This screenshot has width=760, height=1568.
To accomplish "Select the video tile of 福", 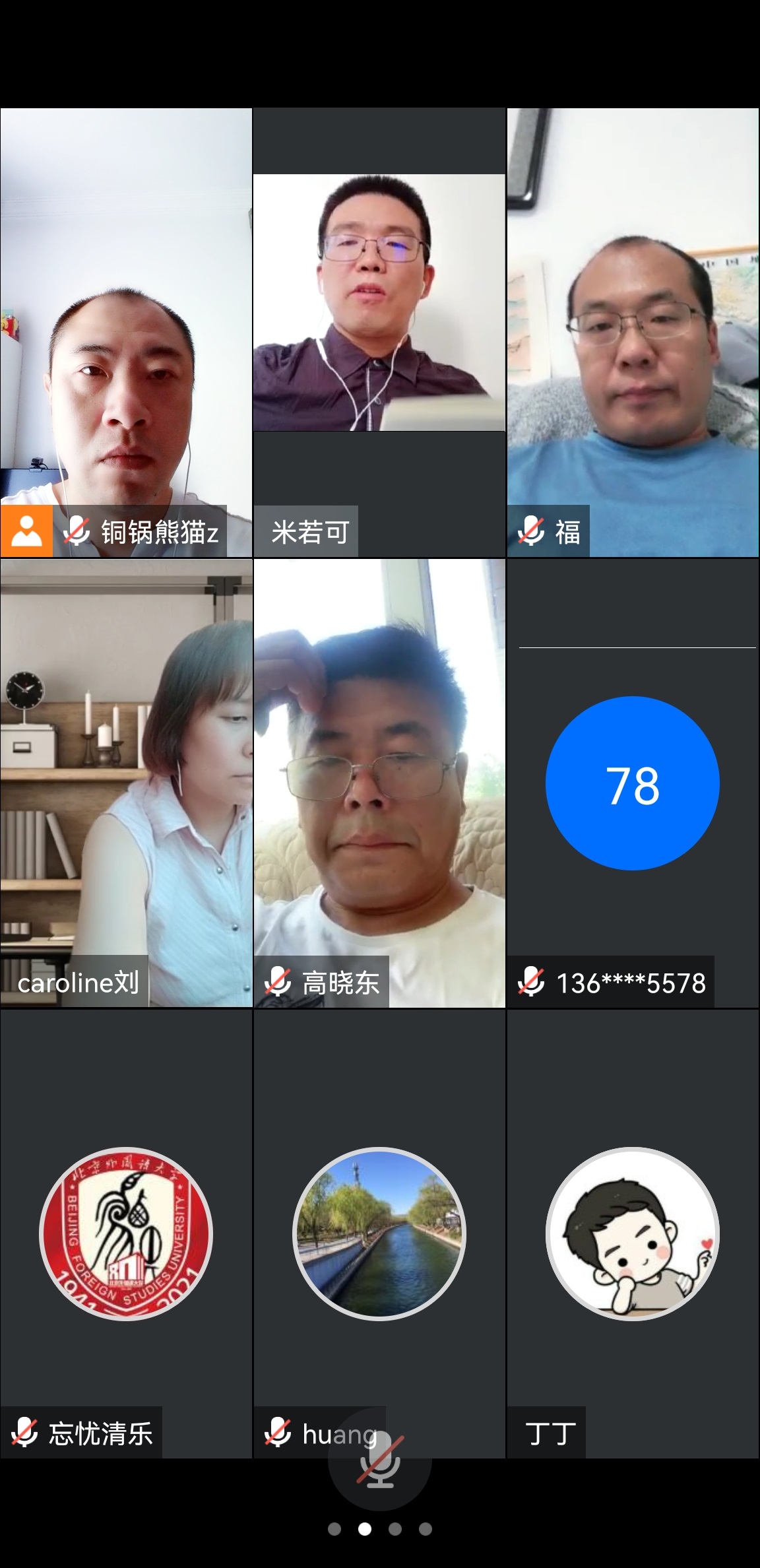I will click(x=633, y=333).
